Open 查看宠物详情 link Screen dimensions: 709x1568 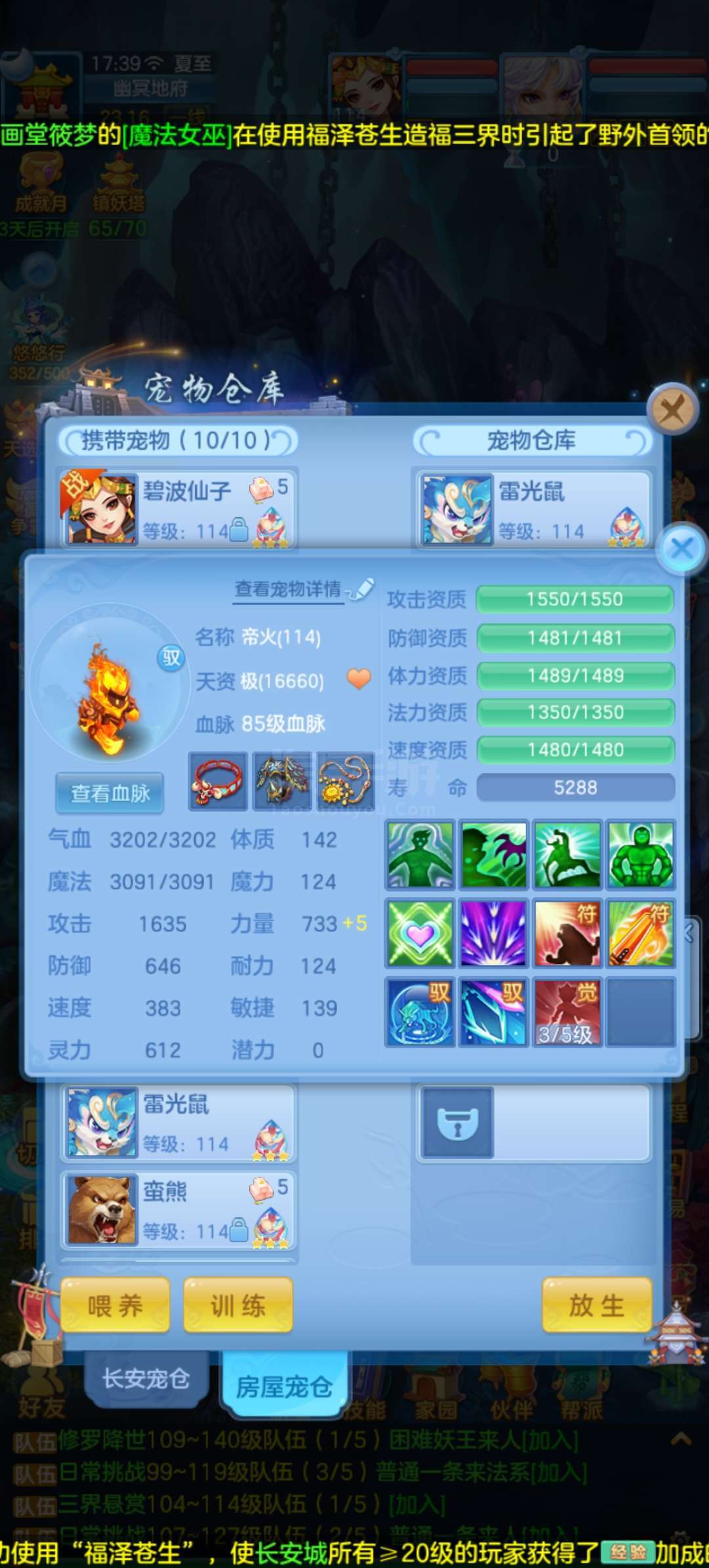point(288,589)
